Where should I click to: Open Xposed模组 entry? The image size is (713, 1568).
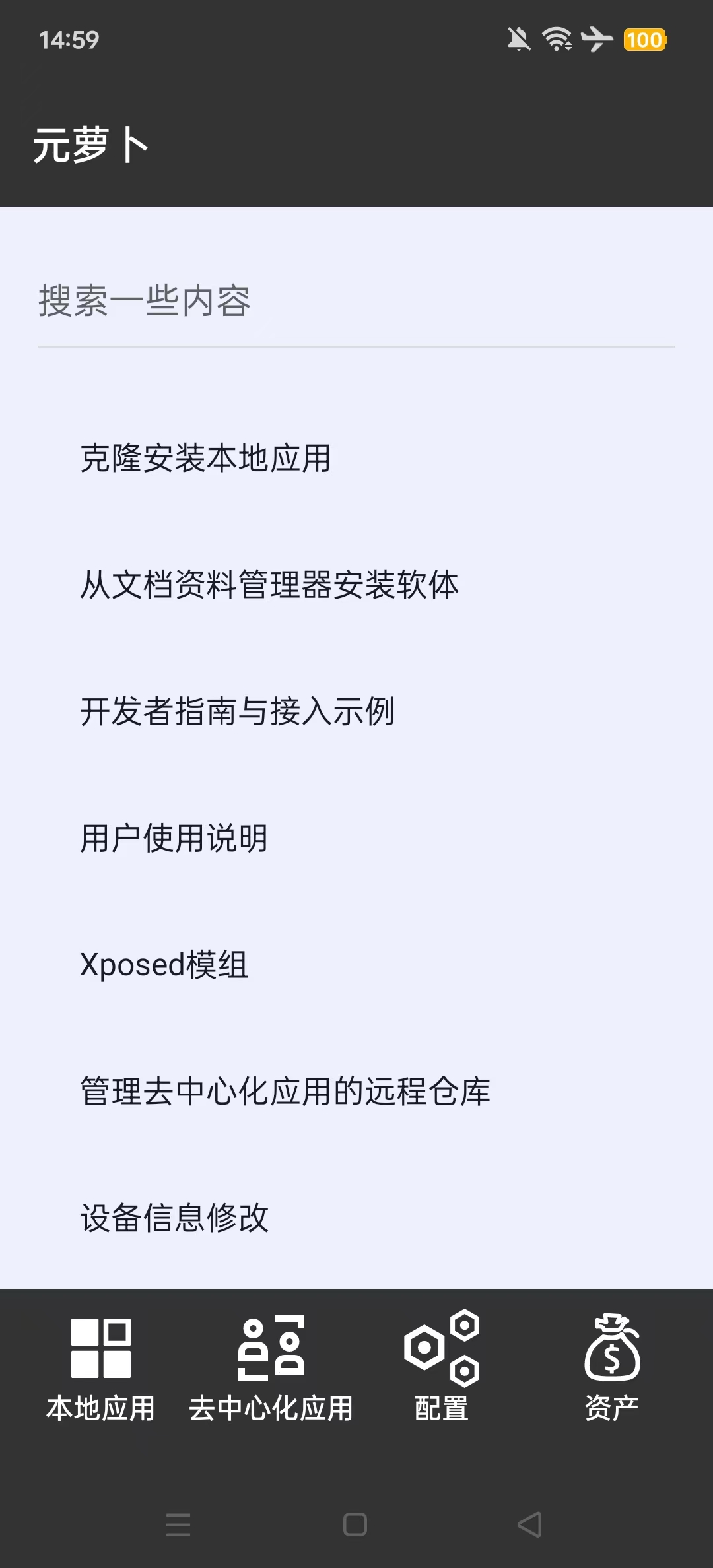[x=356, y=965]
